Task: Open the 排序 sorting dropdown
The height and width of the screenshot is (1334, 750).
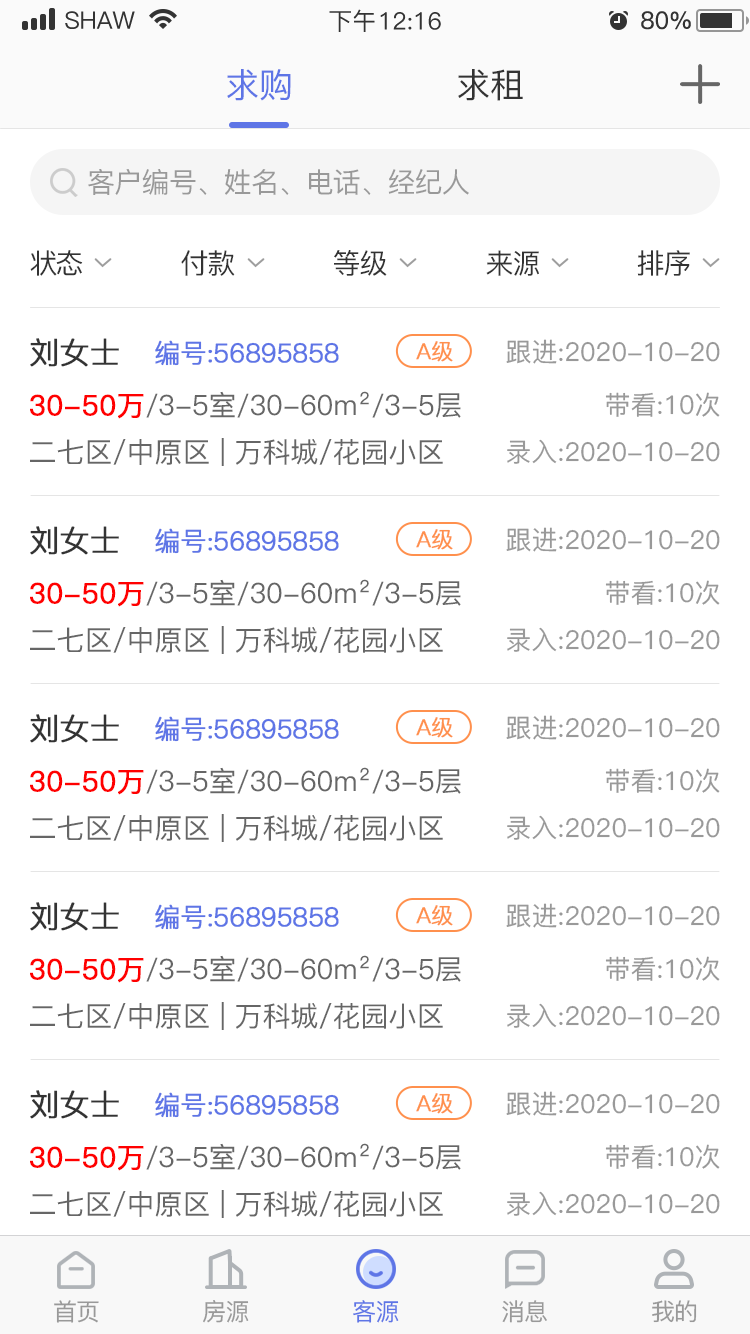Action: 677,263
